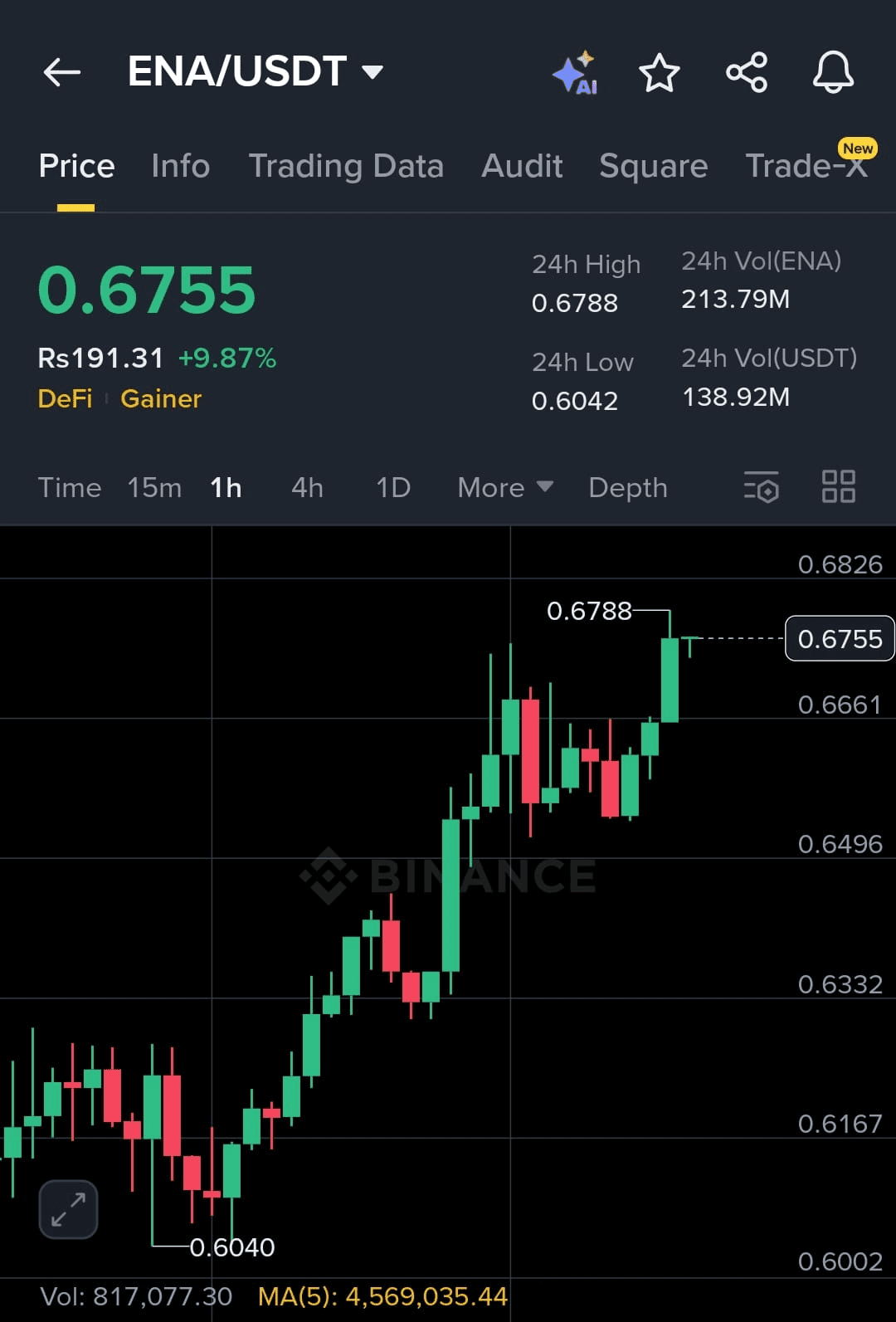Add ENA/USDT to favorites

click(660, 73)
